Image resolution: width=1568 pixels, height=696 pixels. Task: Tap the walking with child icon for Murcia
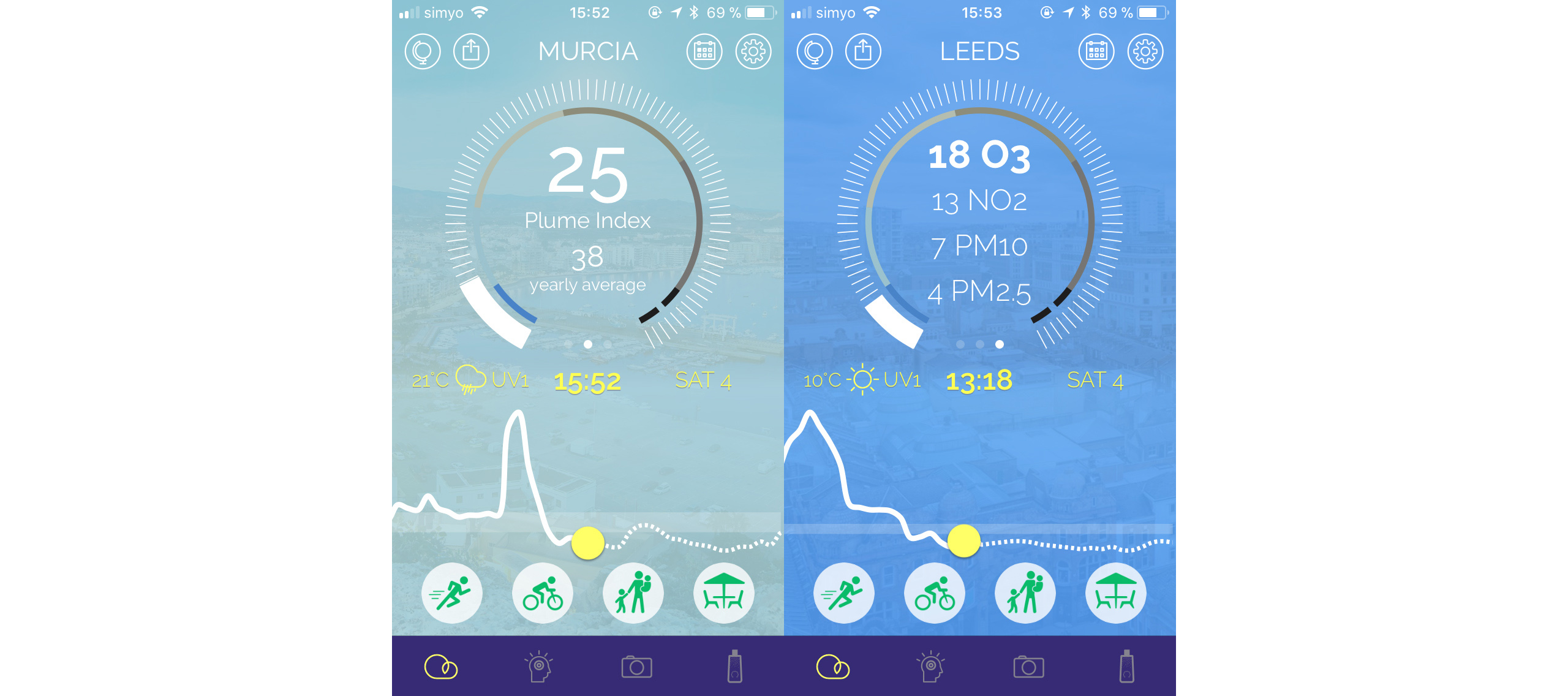633,593
